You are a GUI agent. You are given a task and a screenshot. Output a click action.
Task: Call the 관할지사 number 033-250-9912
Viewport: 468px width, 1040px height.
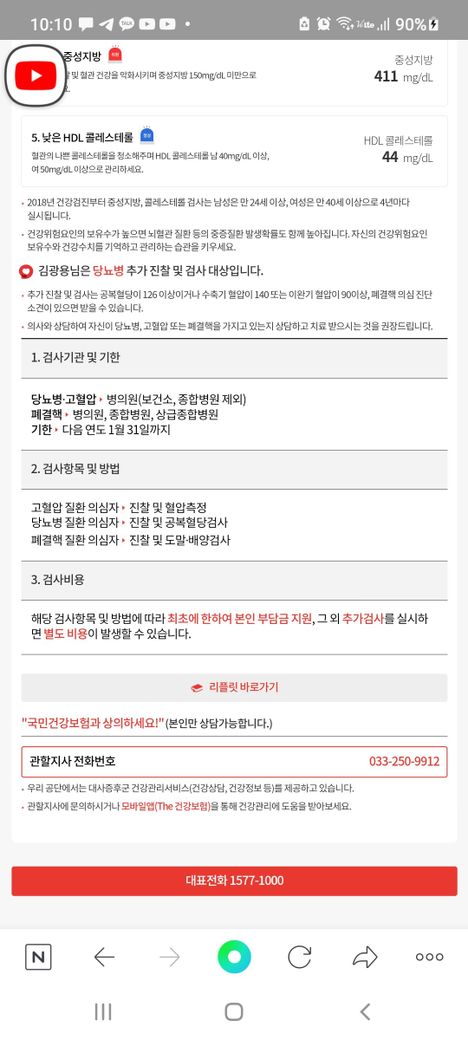[x=404, y=761]
